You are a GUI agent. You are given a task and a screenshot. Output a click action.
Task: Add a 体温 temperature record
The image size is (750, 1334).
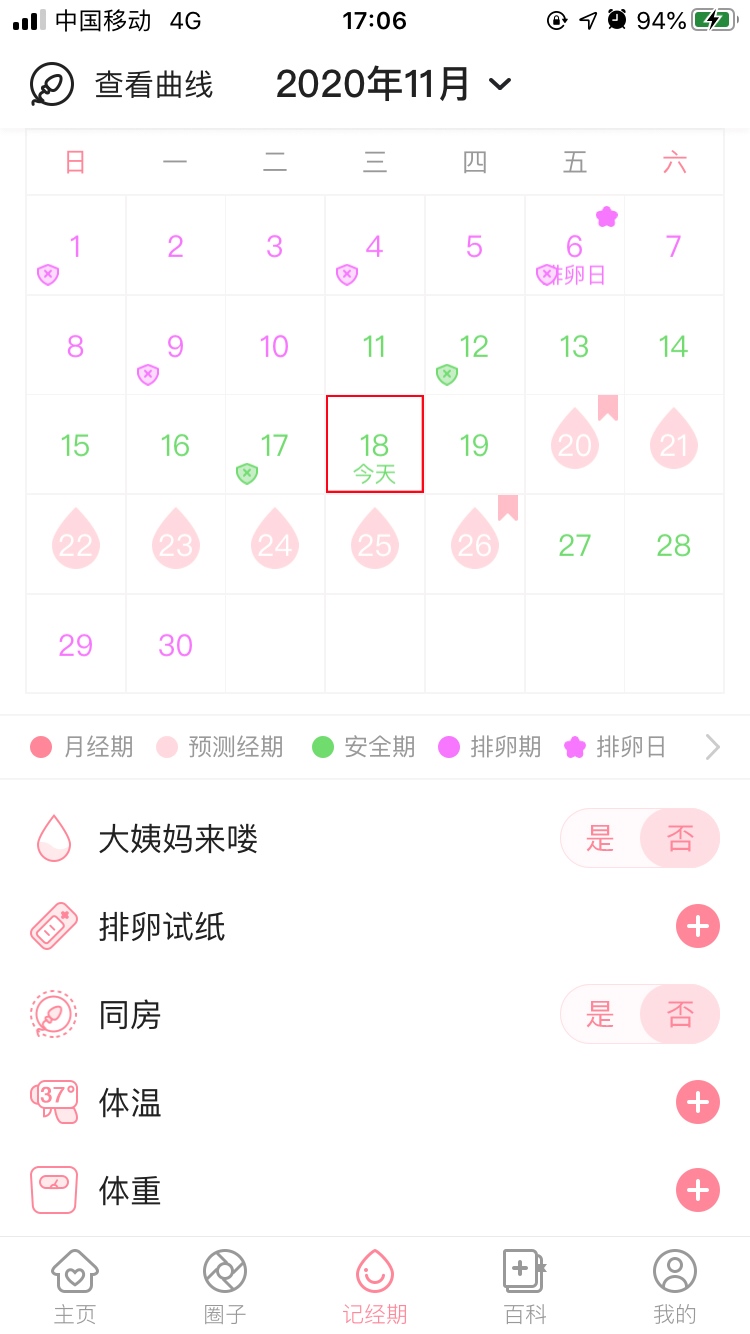click(x=697, y=1103)
